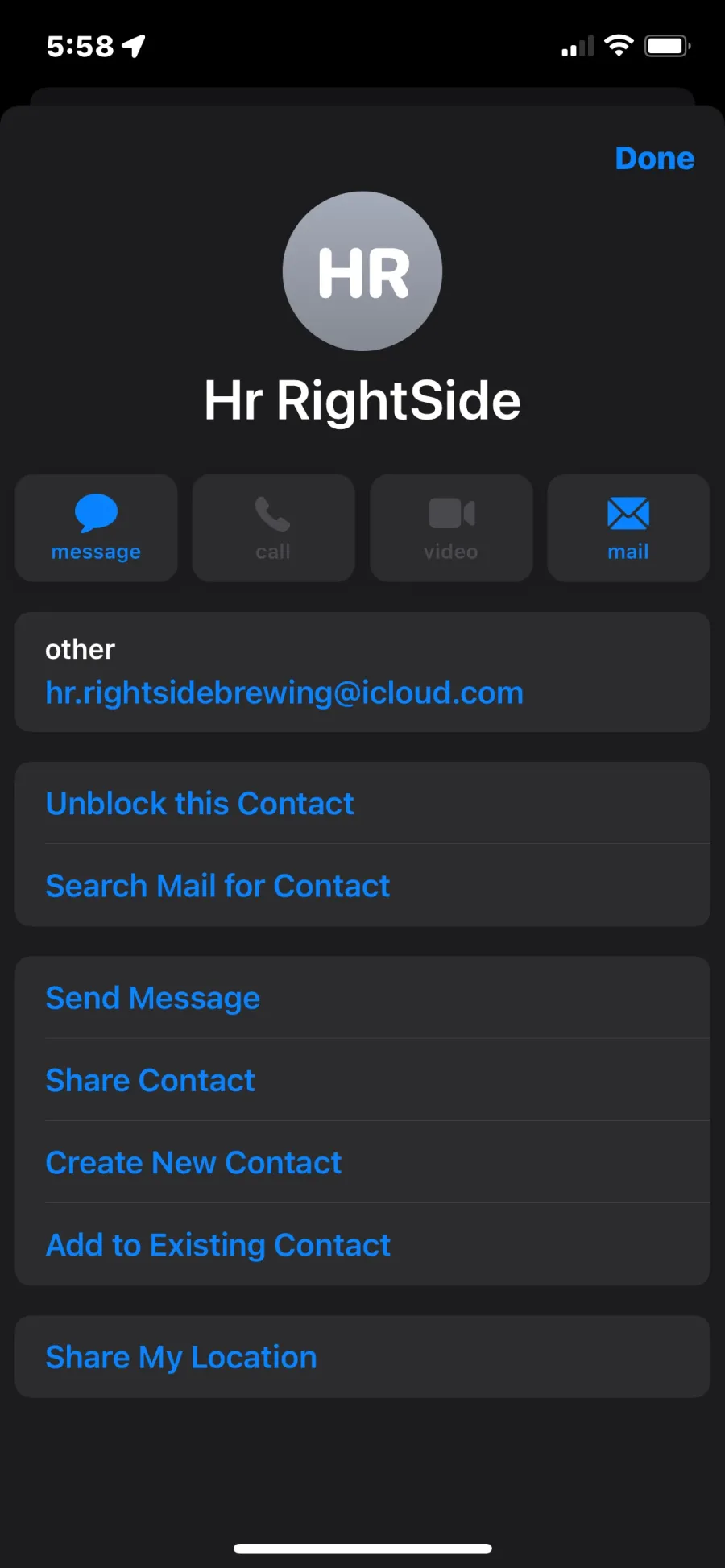Open the hr.rightsidebrewing@icloud.com email link
Screen dimensions: 725x1568
[284, 693]
